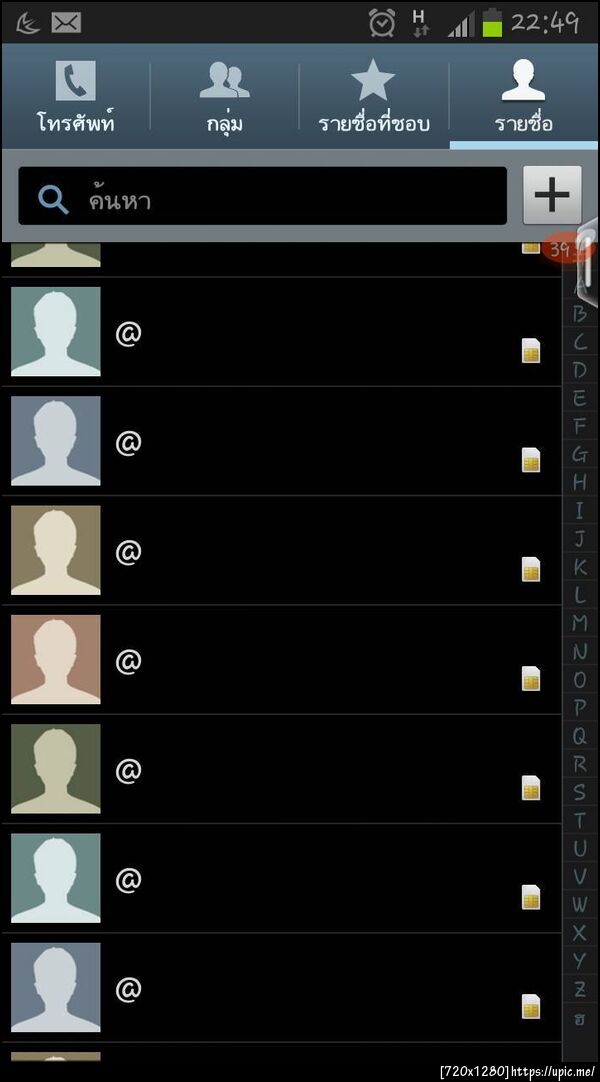
Task: Switch to the โทรศัพท์ tab
Action: [x=75, y=97]
